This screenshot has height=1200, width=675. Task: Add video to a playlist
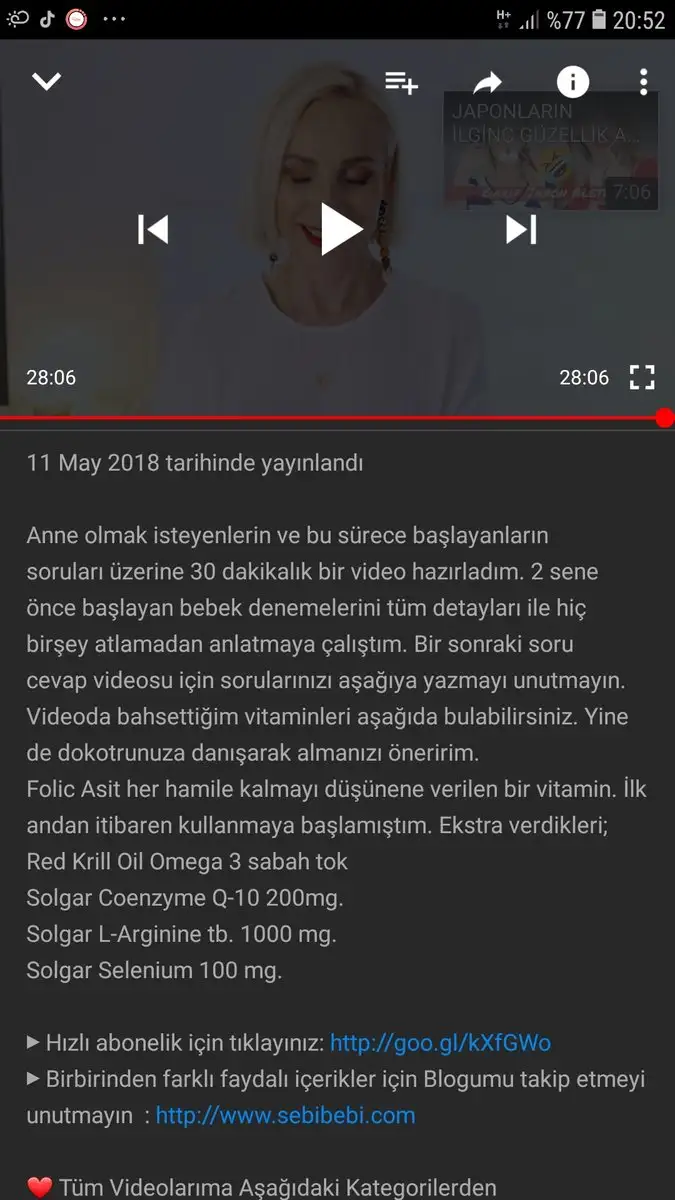pyautogui.click(x=401, y=83)
